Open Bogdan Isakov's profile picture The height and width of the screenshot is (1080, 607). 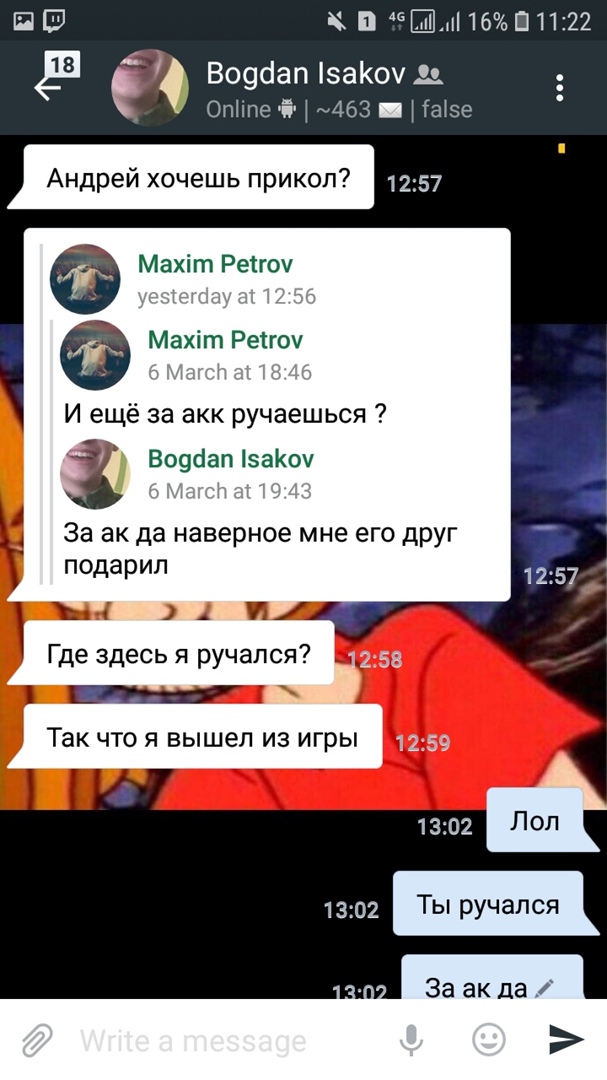(x=150, y=87)
